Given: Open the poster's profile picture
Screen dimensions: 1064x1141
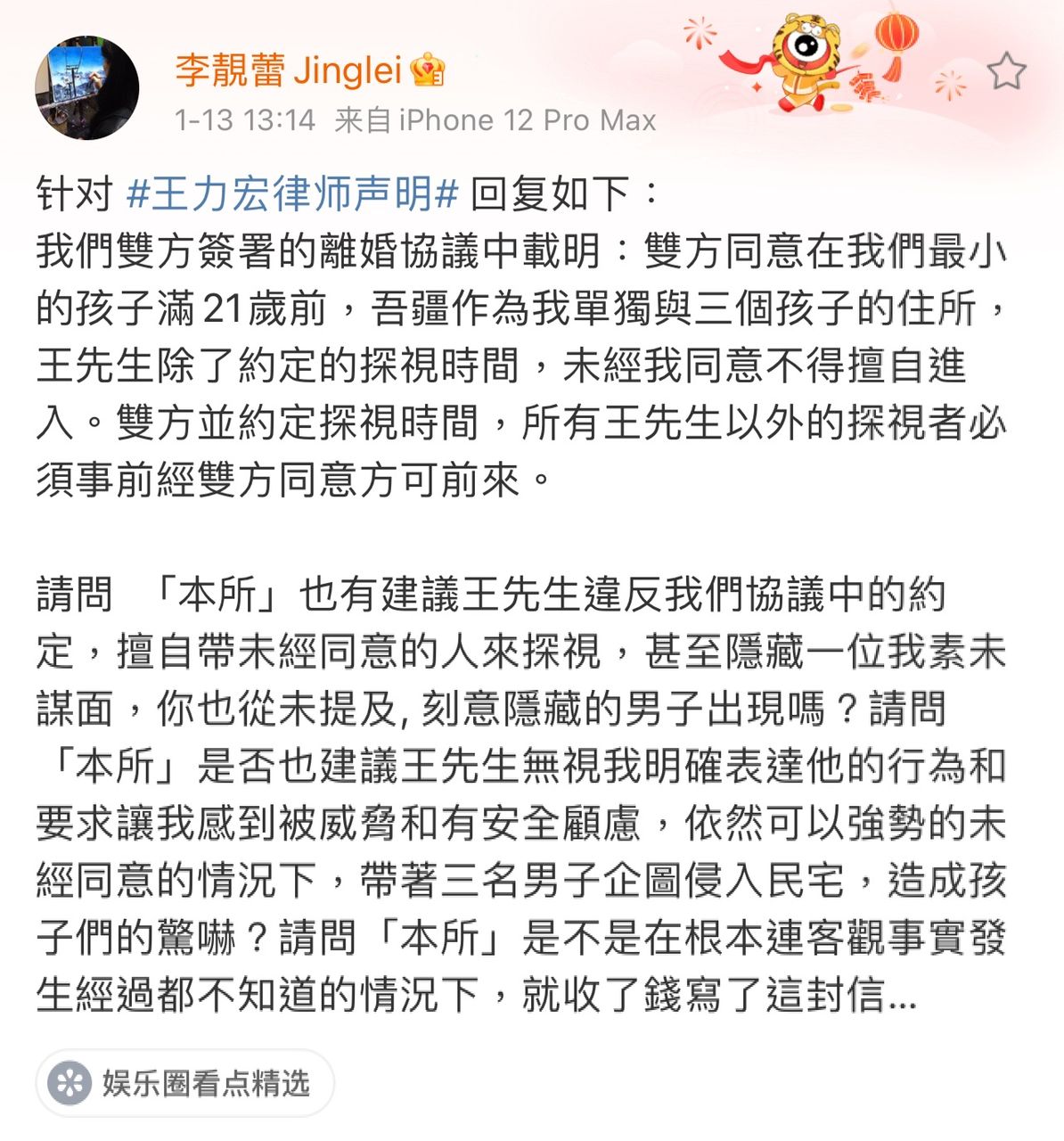Looking at the screenshot, I should coord(87,88).
